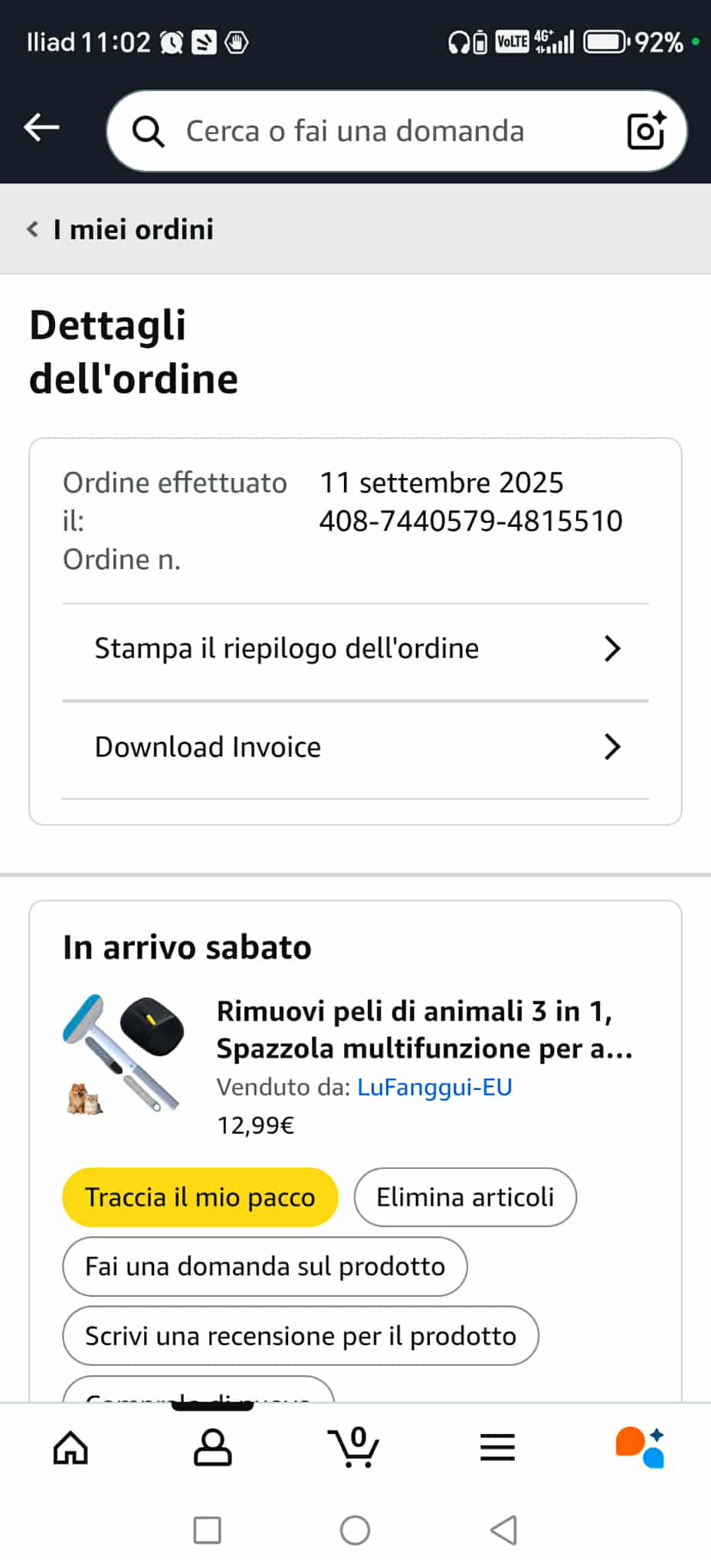
Task: Tap Traccia il mio pacco
Action: click(200, 1197)
